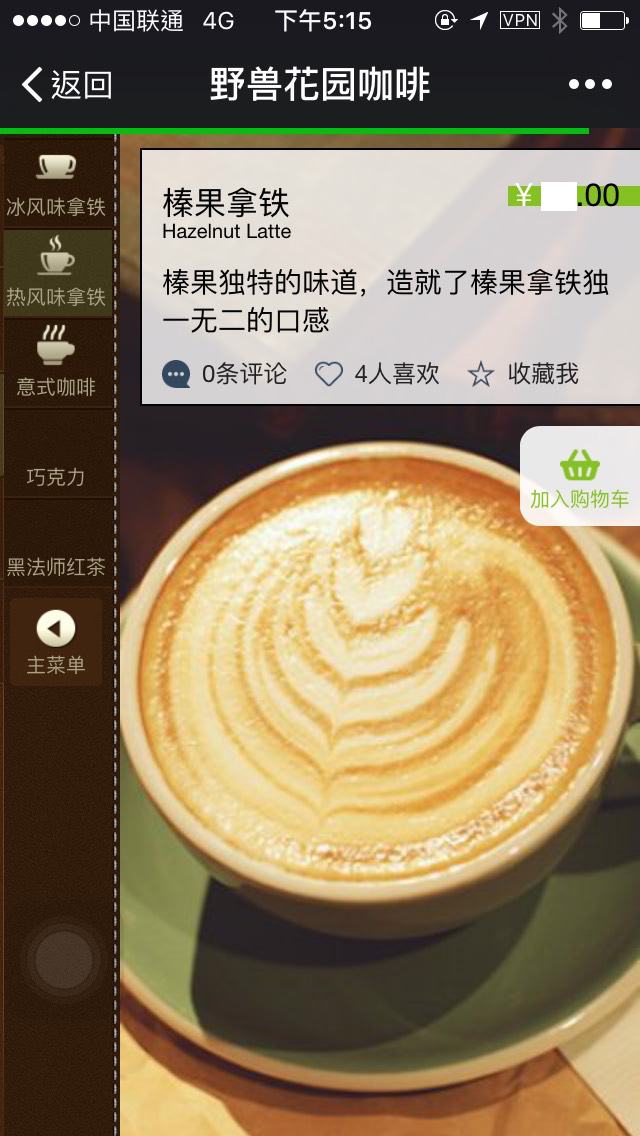
Task: Switch to 意式咖啡 category
Action: tap(56, 364)
